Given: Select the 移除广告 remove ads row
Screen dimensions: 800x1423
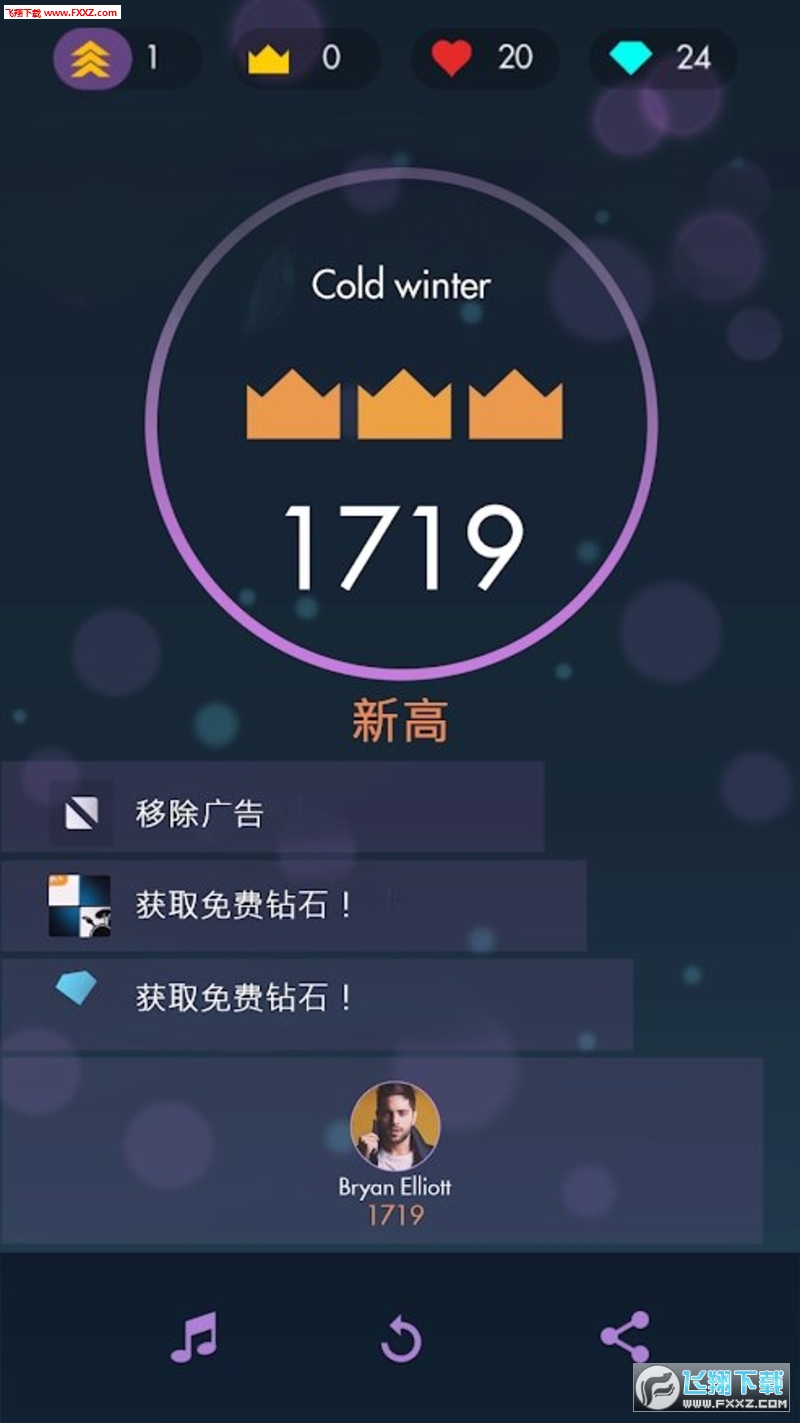Looking at the screenshot, I should click(272, 808).
